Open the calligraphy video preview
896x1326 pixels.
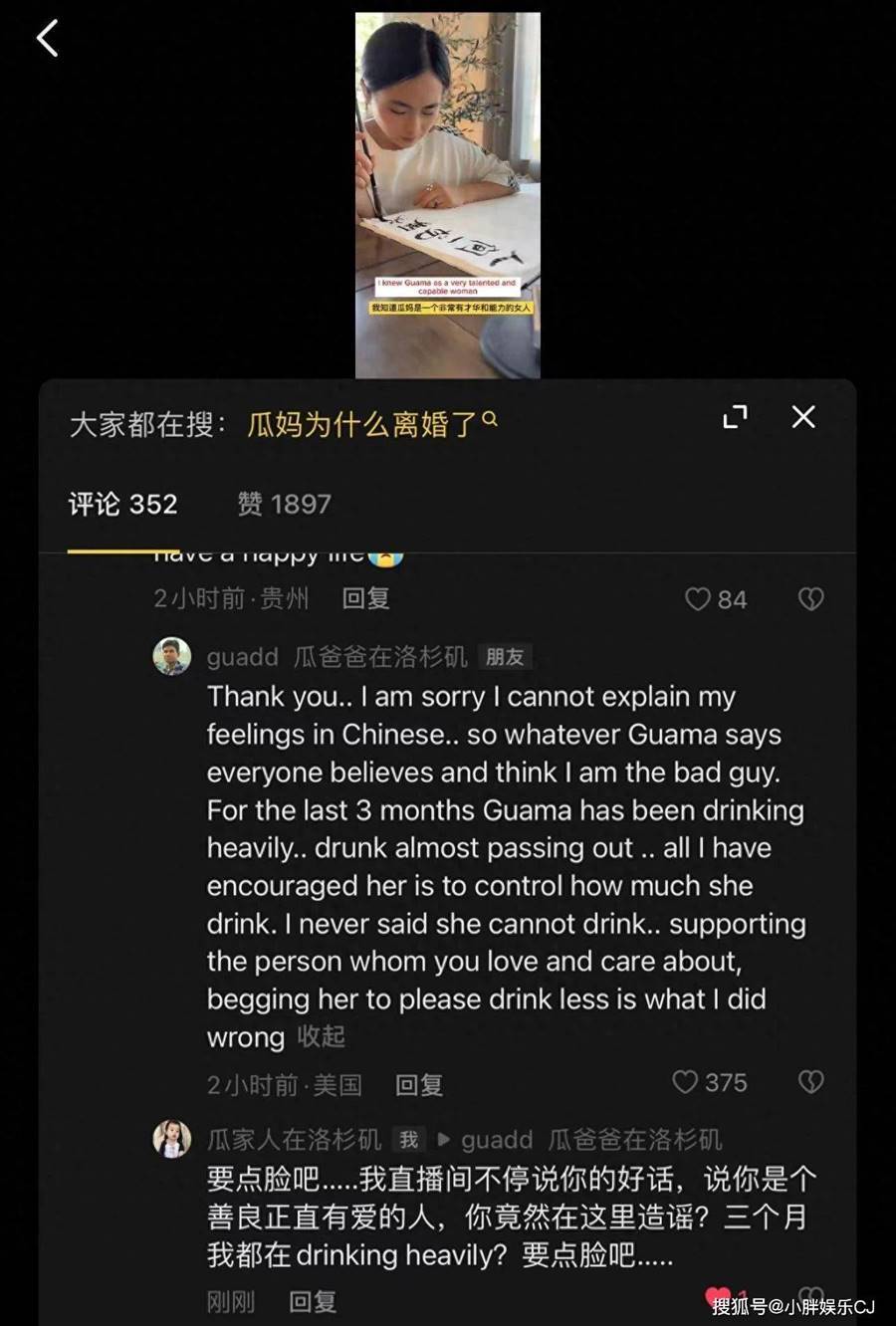pos(448,195)
